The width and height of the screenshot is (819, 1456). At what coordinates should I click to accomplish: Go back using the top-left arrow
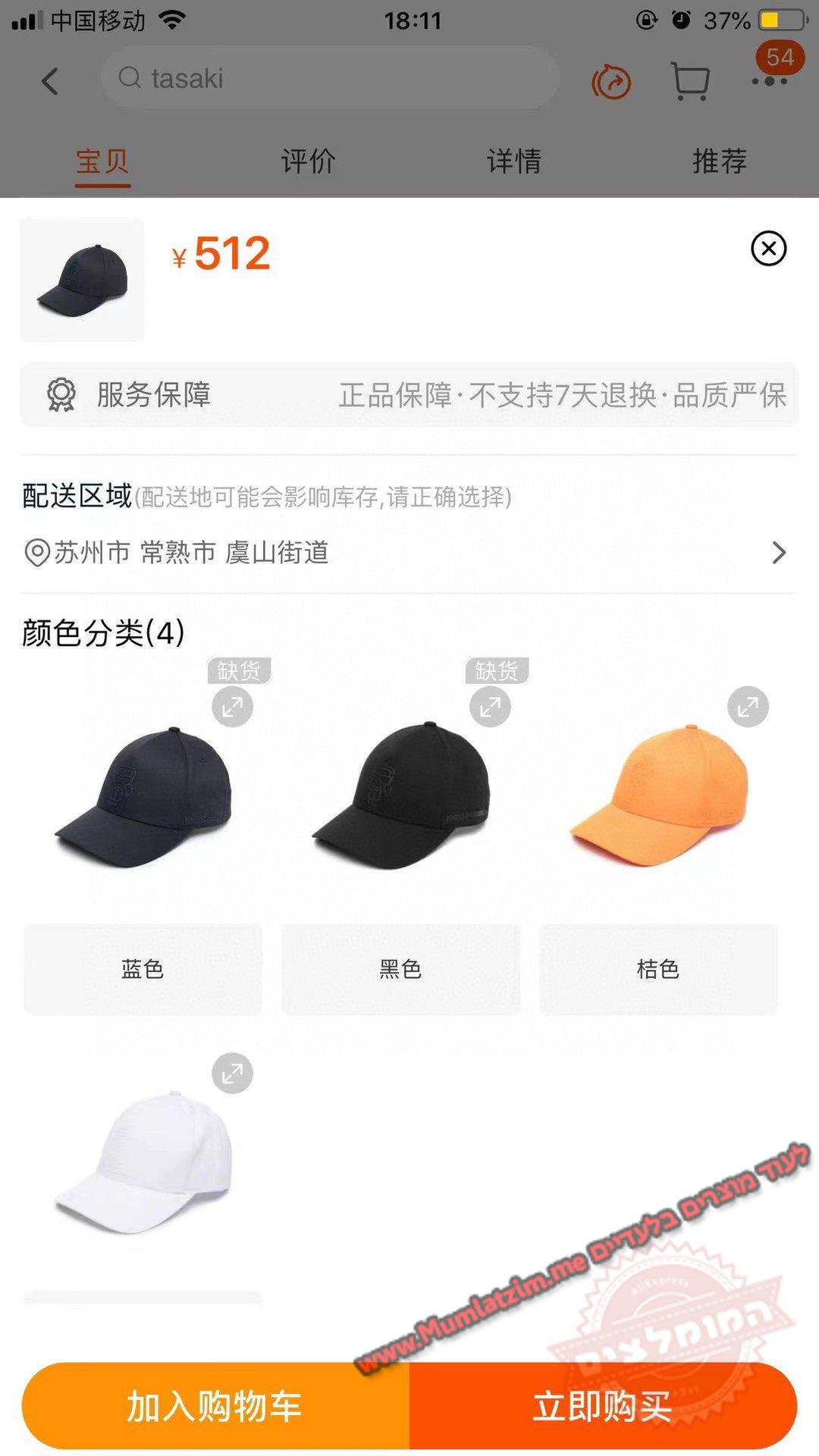coord(50,81)
